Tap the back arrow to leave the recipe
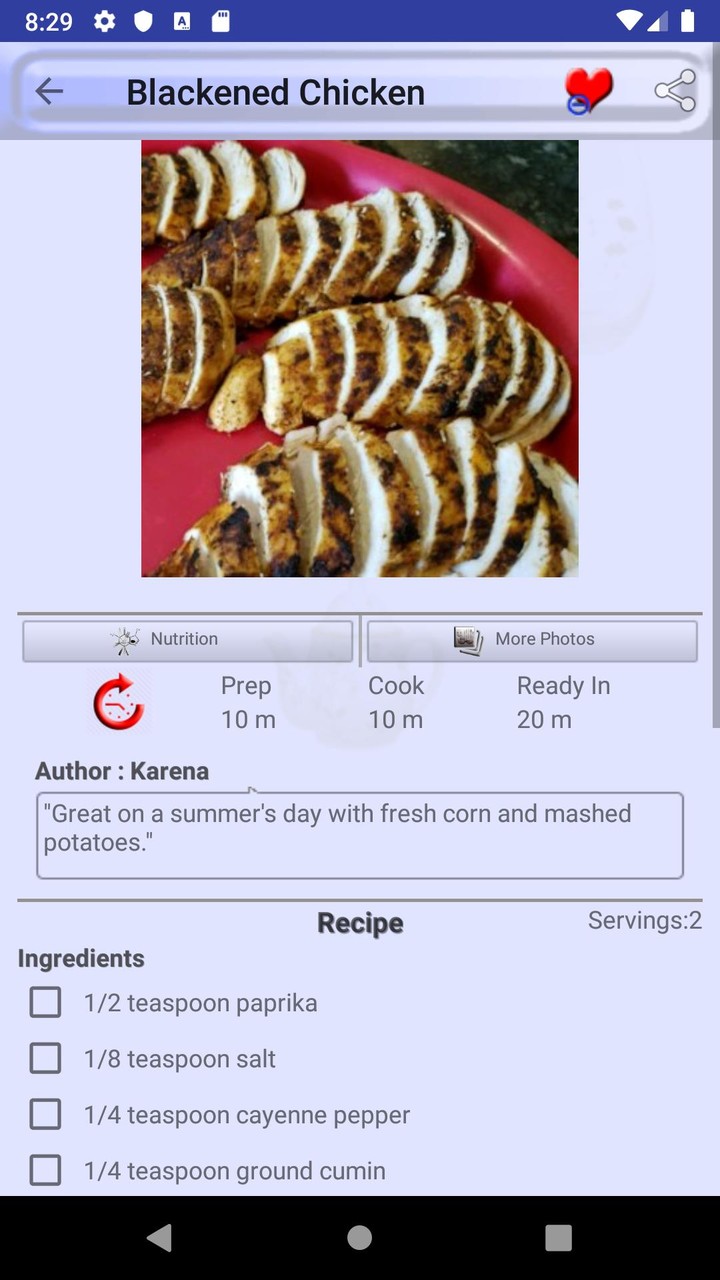720x1280 pixels. (x=49, y=90)
